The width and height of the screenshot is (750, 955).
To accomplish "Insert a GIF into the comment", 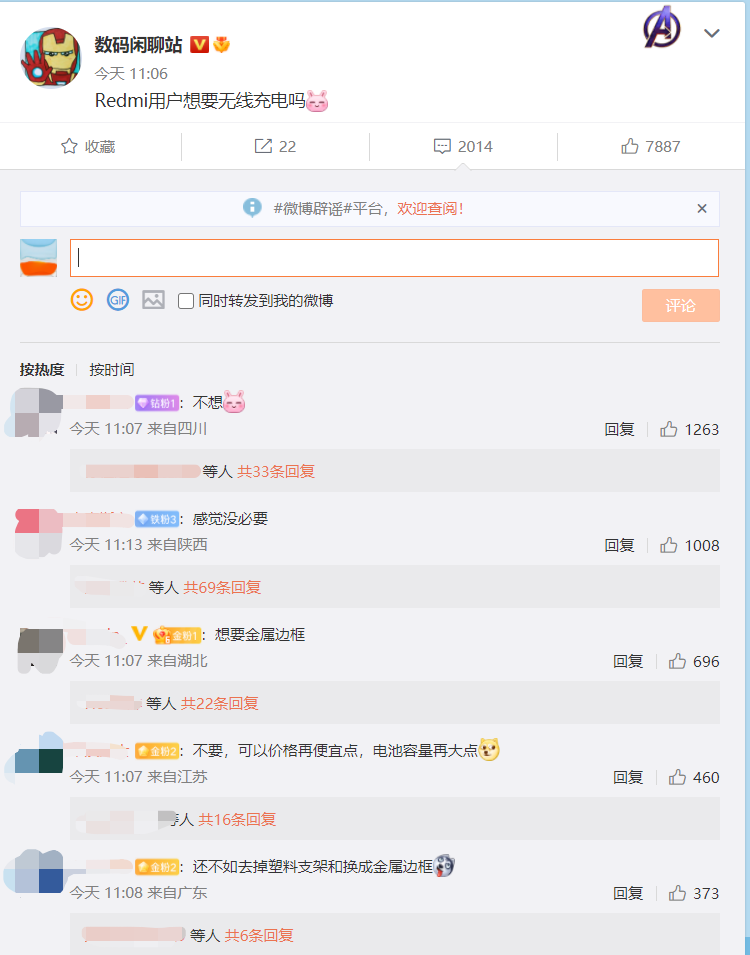I will click(118, 299).
